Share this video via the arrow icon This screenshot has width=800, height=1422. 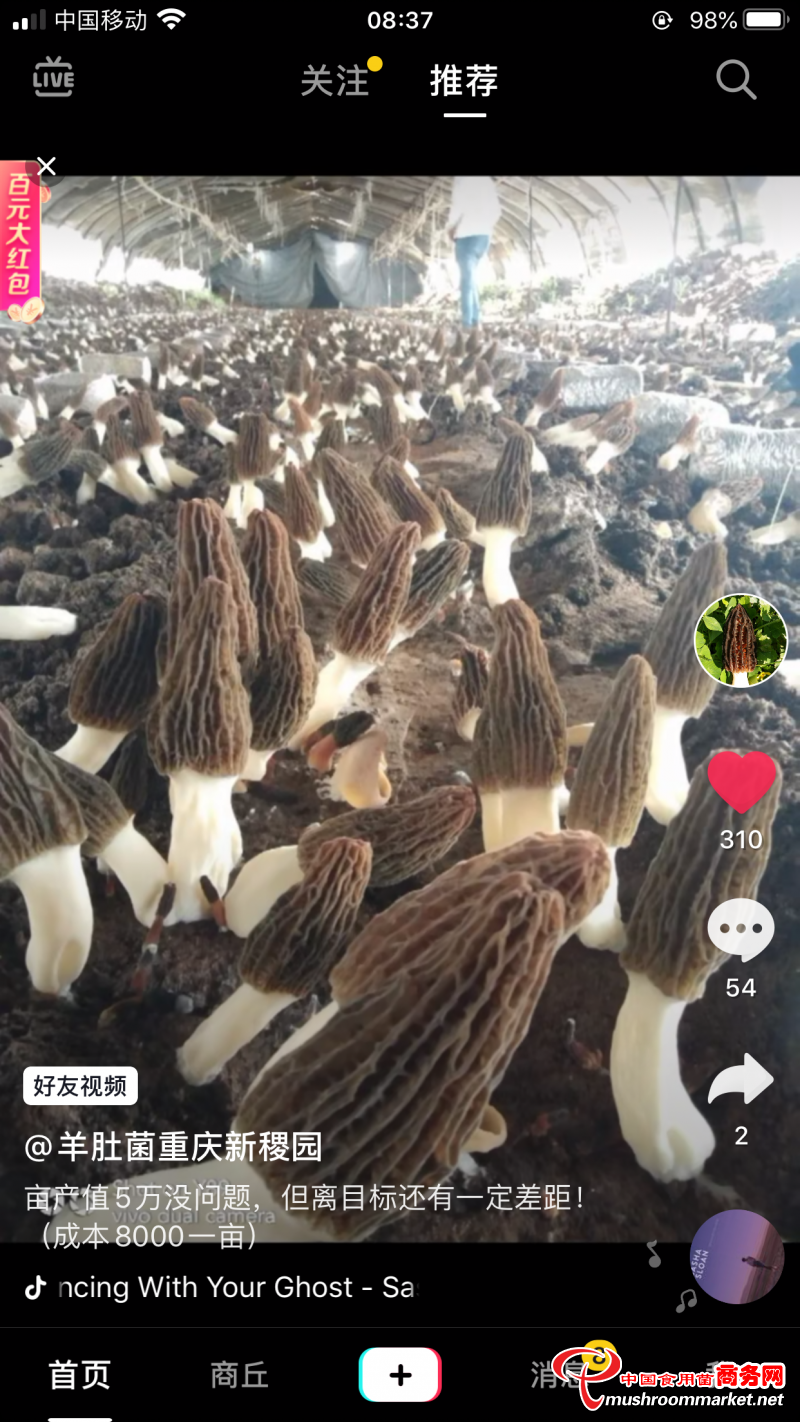pyautogui.click(x=741, y=1080)
